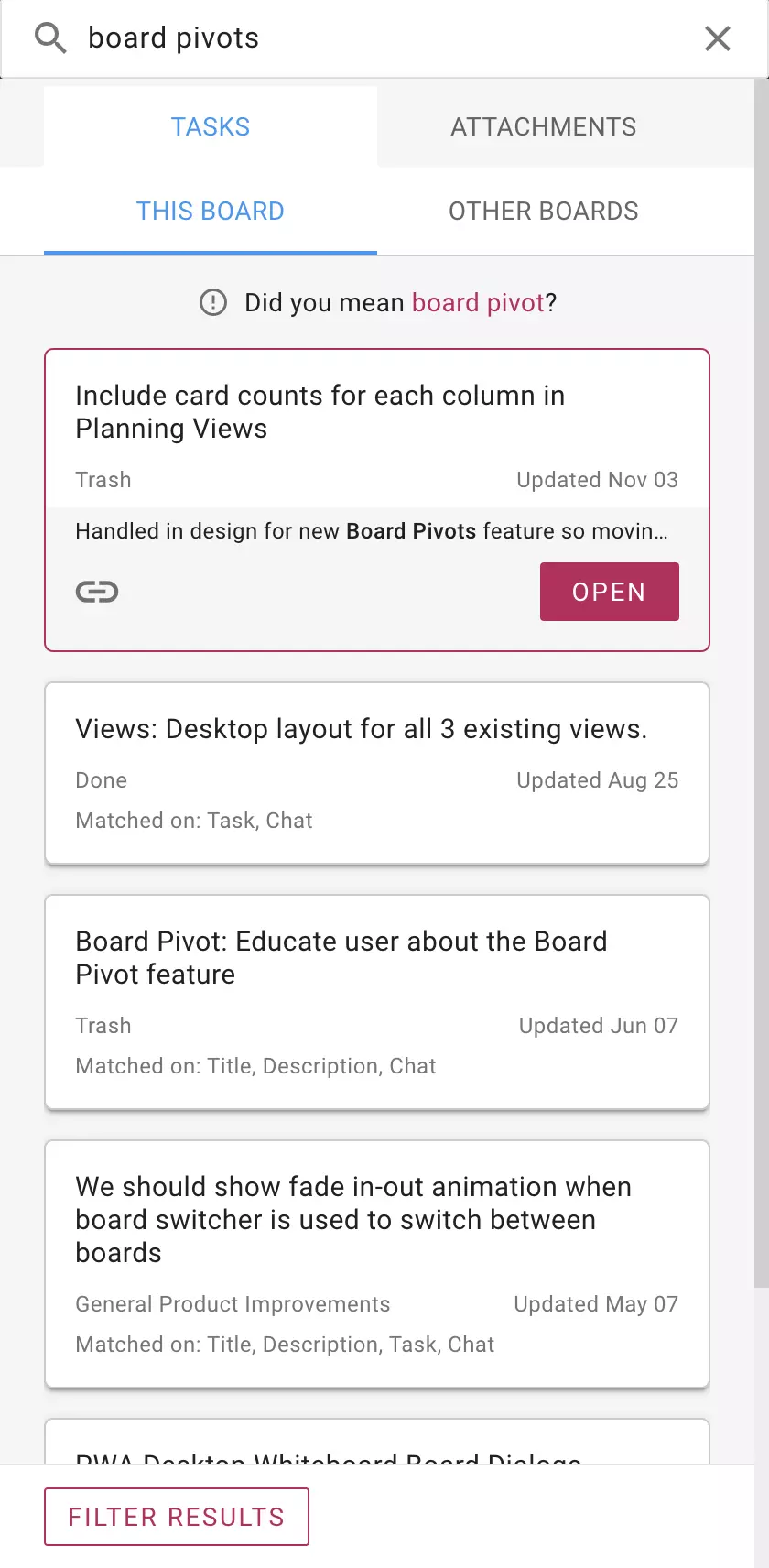Image resolution: width=769 pixels, height=1568 pixels.
Task: Select the This Board tab
Action: tap(211, 212)
